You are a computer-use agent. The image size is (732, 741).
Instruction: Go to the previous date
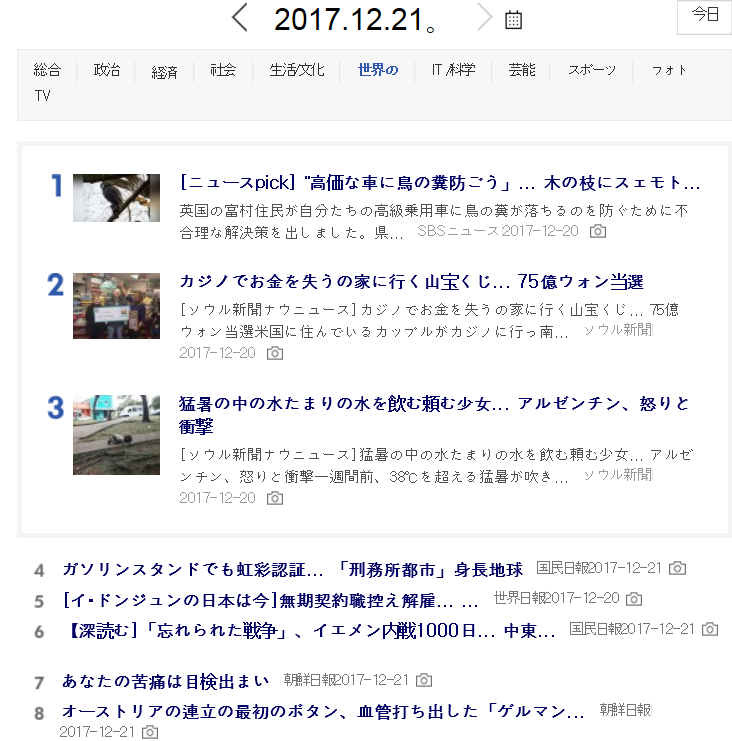pos(239,18)
